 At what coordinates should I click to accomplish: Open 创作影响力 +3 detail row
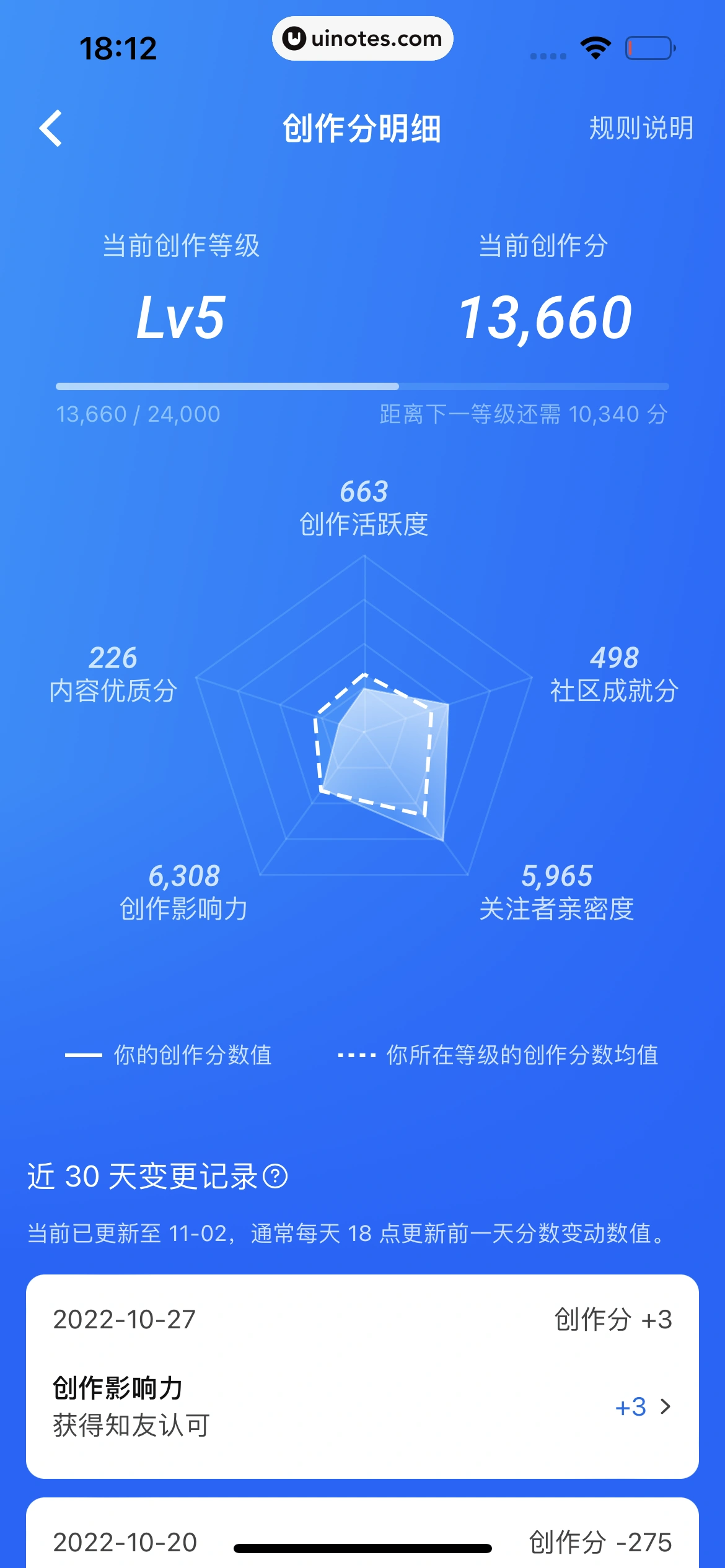point(362,1406)
